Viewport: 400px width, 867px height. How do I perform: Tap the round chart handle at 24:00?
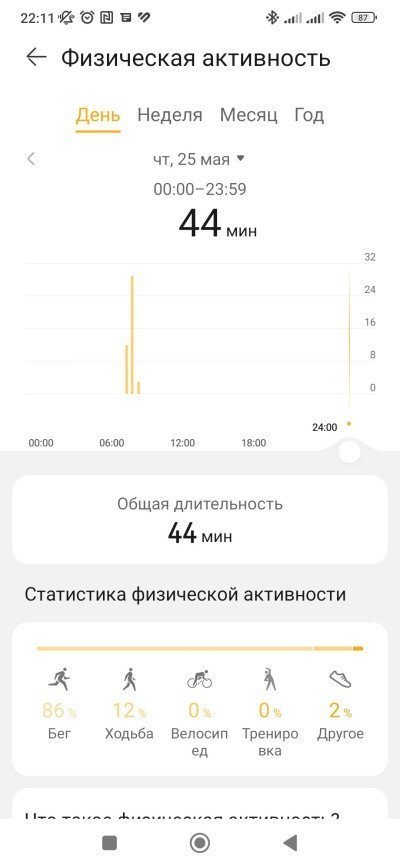(x=349, y=452)
